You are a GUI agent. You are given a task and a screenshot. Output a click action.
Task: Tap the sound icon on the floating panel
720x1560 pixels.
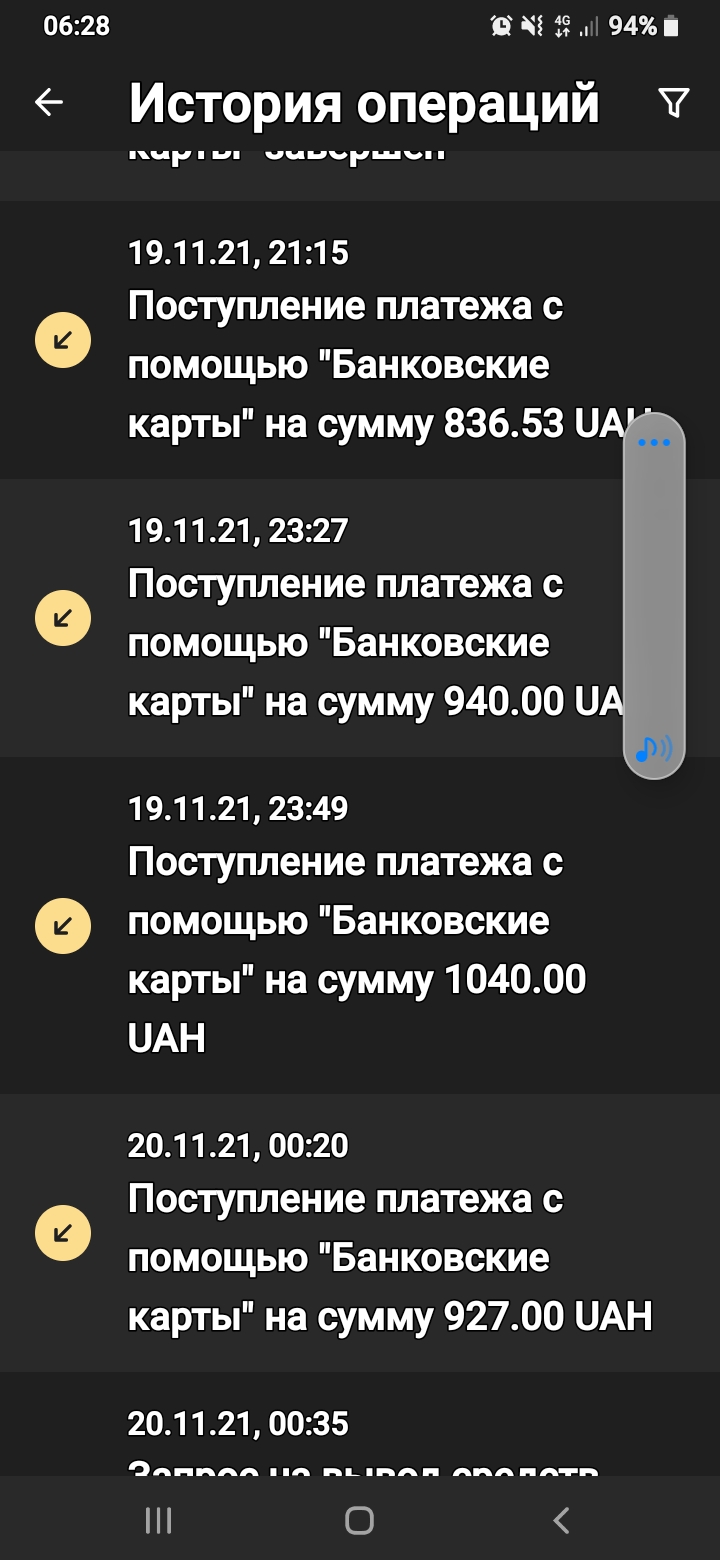pyautogui.click(x=654, y=748)
